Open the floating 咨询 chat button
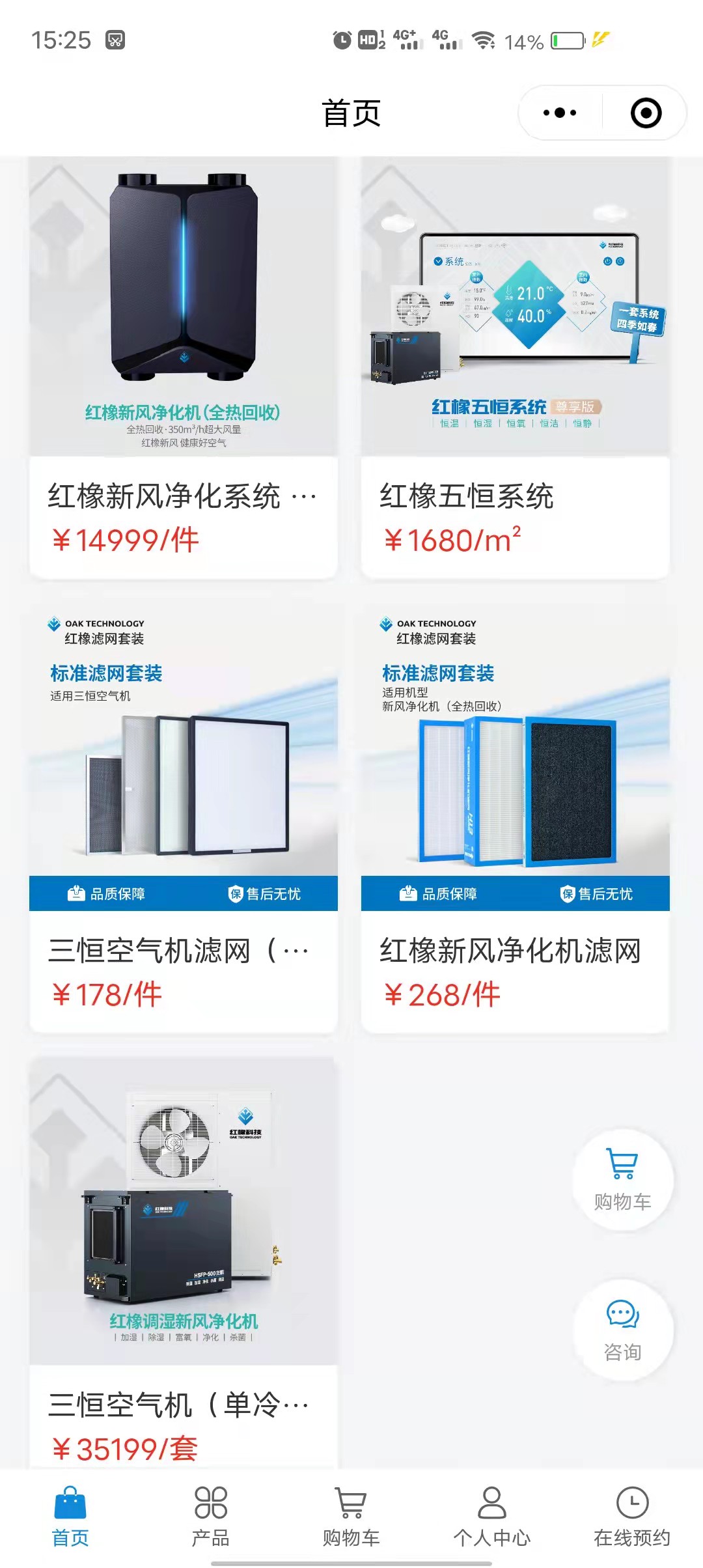This screenshot has width=703, height=1568. pos(622,1330)
